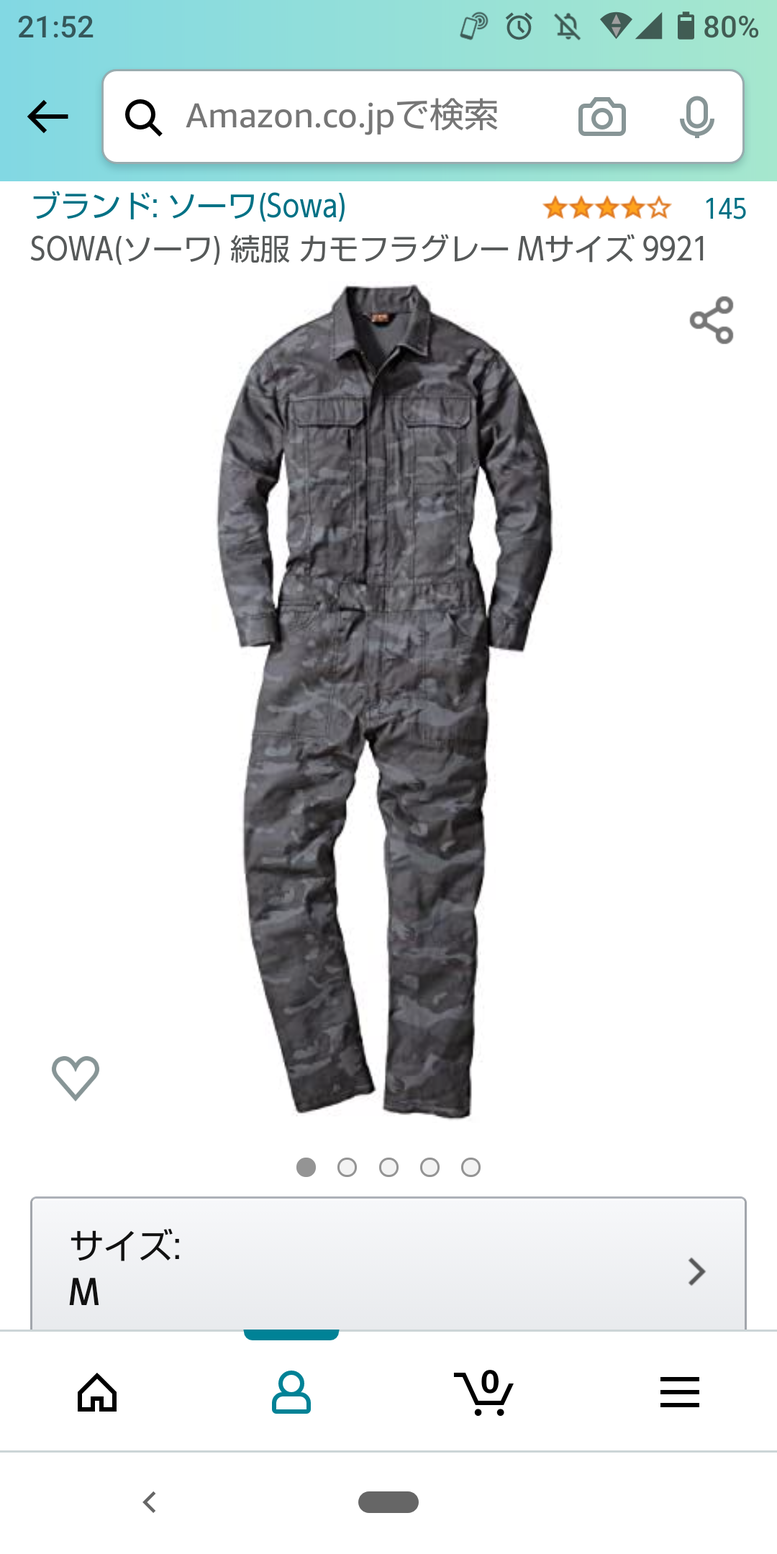
Task: View the 145 customer ratings
Action: click(725, 208)
